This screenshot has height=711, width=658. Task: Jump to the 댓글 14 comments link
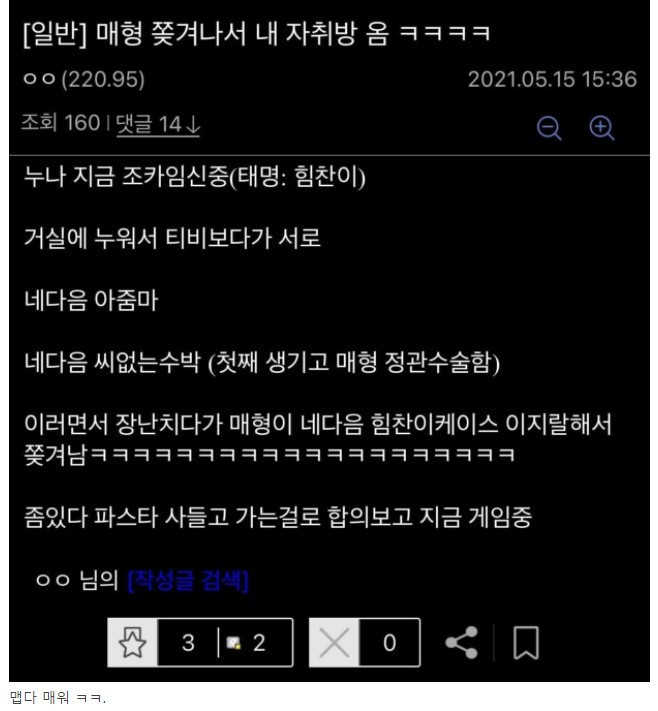(x=158, y=125)
